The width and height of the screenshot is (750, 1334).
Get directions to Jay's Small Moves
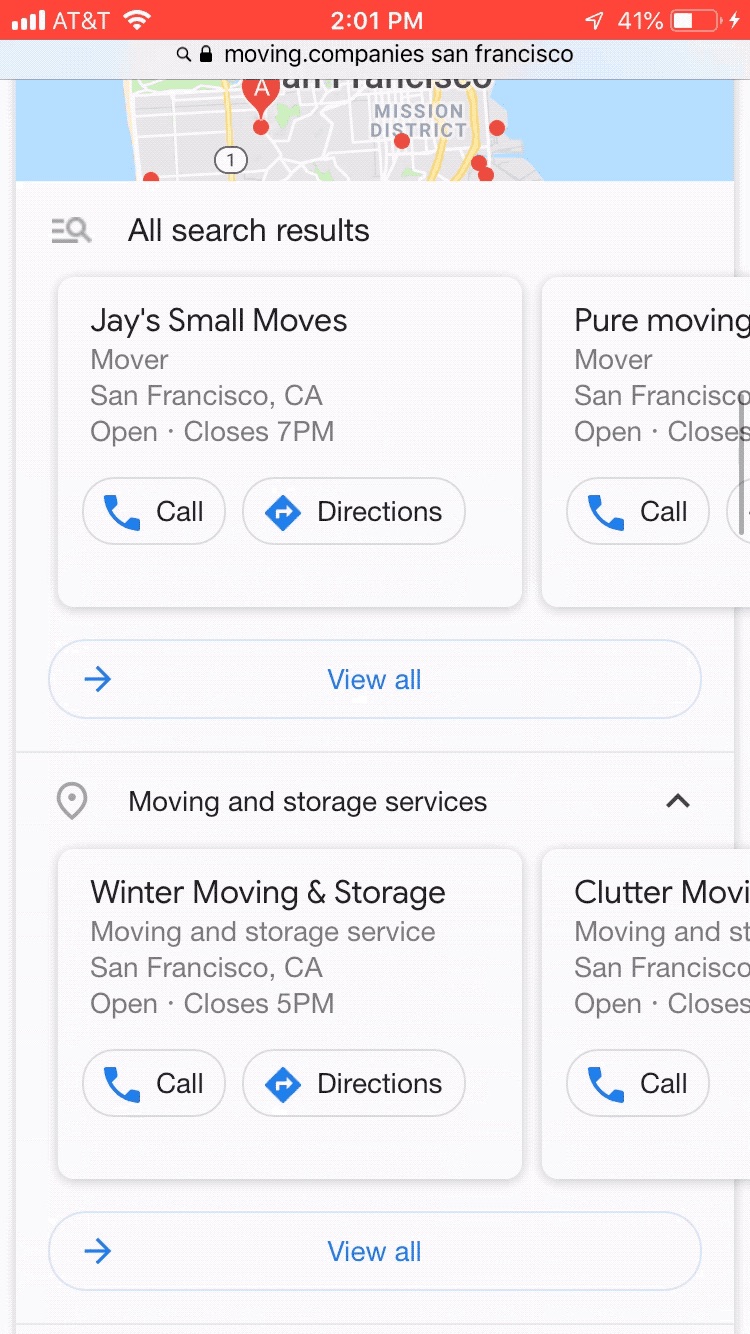[354, 511]
